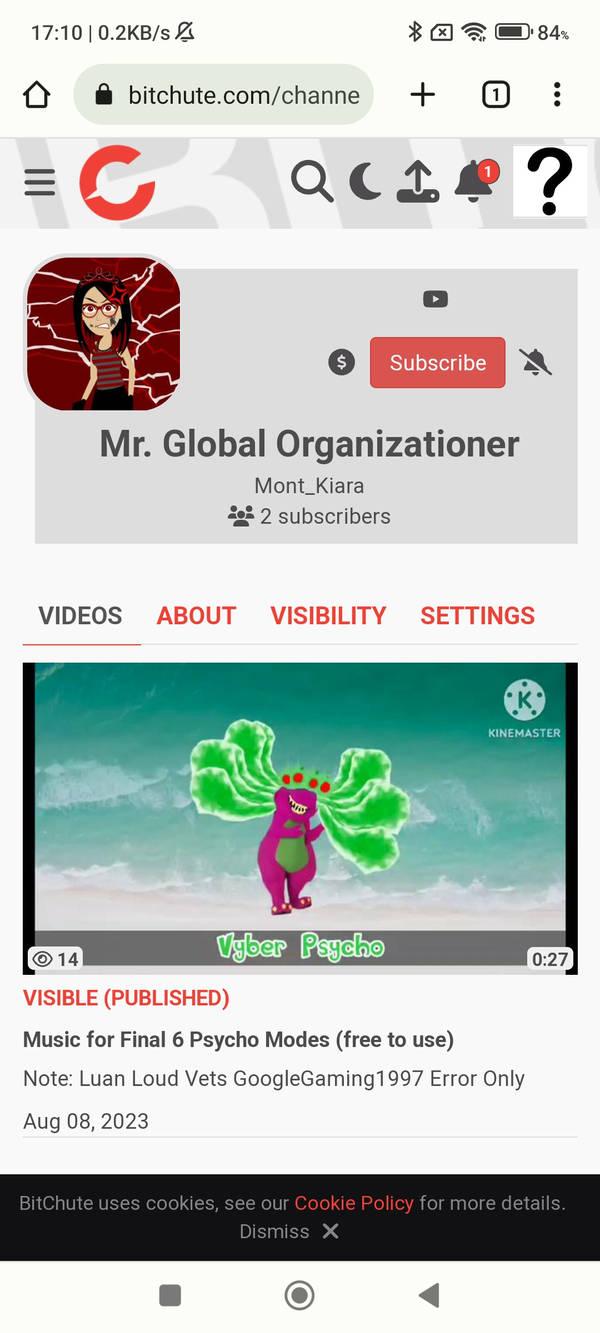
Task: Toggle the channel notification bell
Action: point(536,363)
